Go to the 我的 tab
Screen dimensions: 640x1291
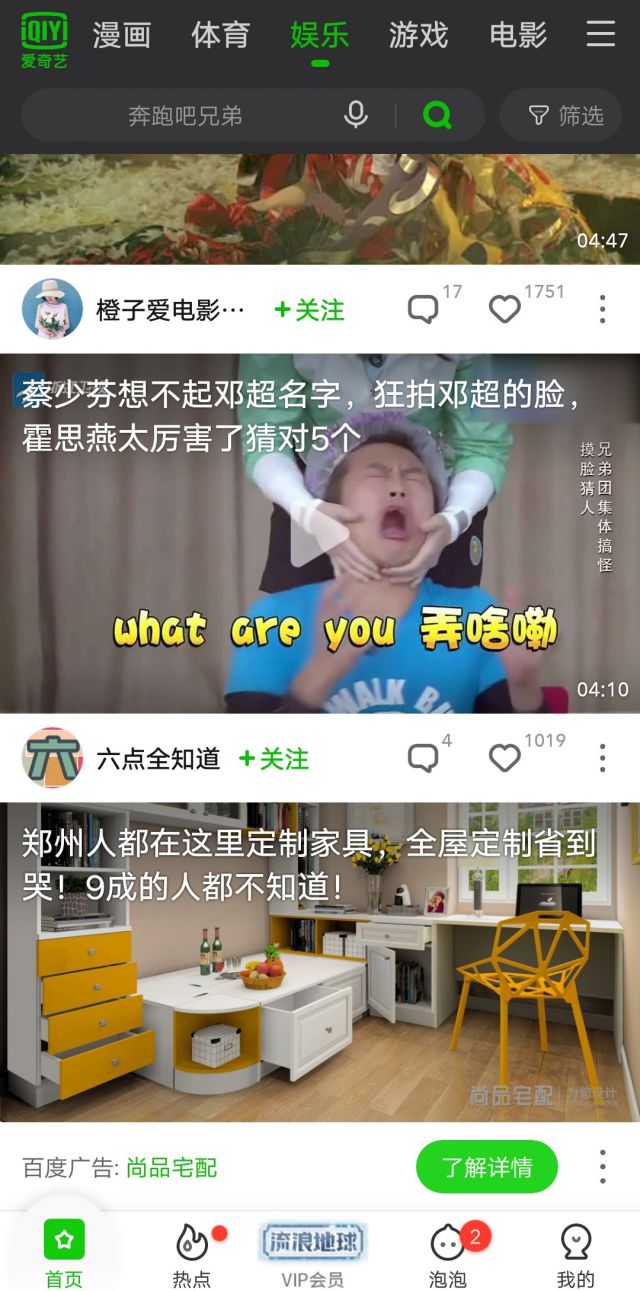tap(575, 1255)
